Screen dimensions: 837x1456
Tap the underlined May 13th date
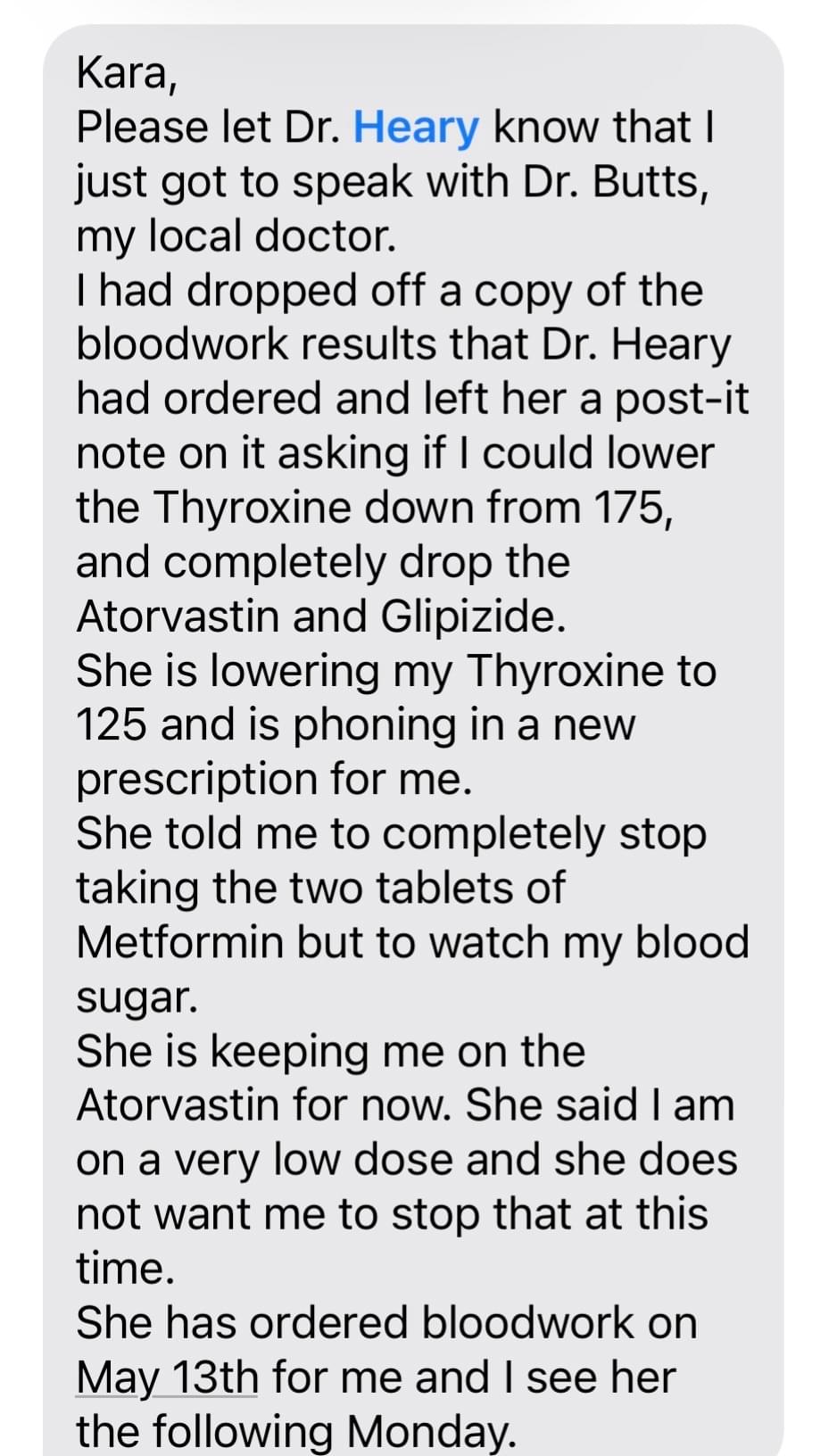[x=167, y=1377]
